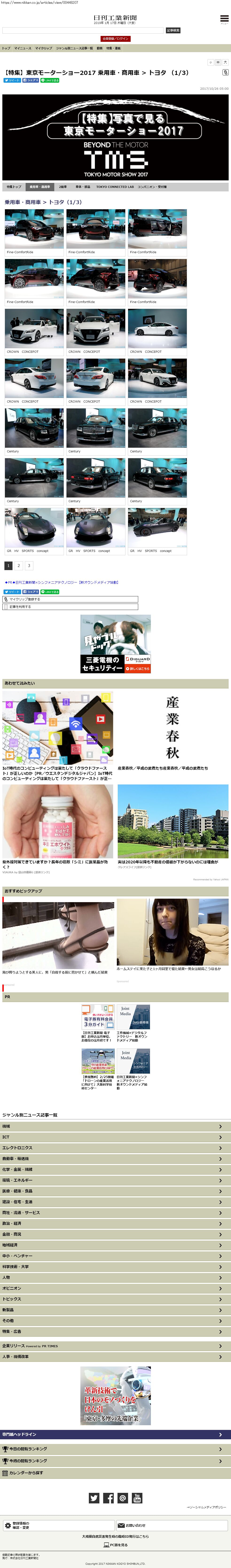The width and height of the screenshot is (231, 1568).
Task: Open the 産業春秋 article card
Action: [x=172, y=730]
